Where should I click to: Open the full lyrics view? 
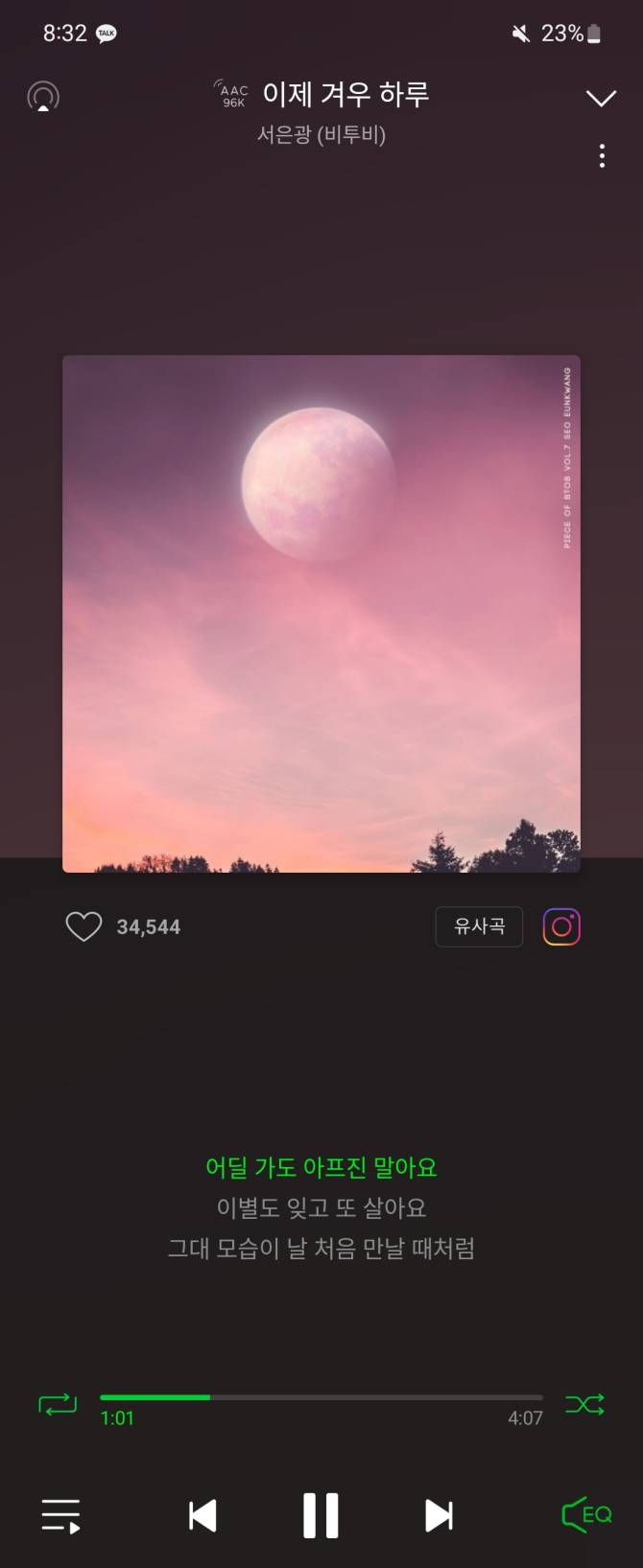click(x=321, y=1207)
